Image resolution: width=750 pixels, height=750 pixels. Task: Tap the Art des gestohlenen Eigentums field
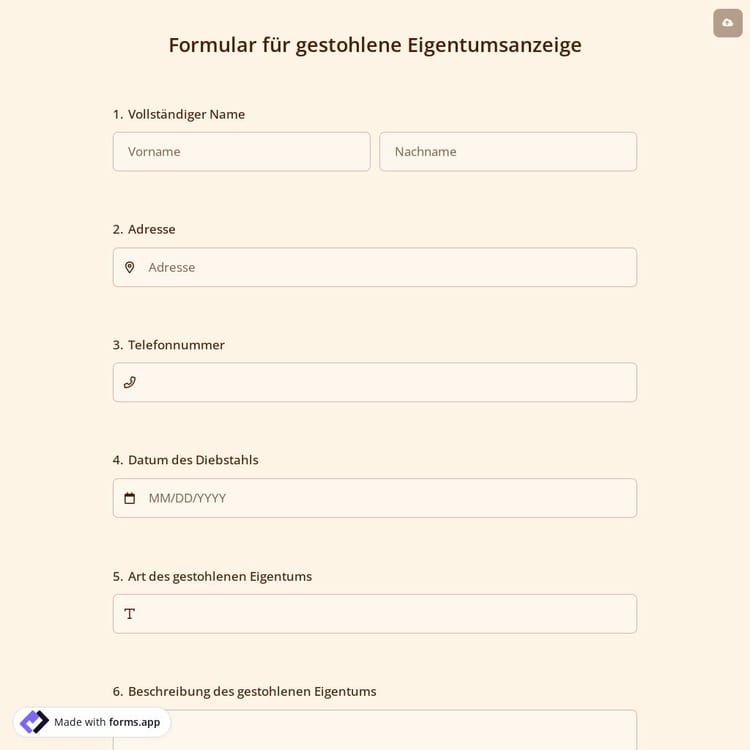point(374,614)
